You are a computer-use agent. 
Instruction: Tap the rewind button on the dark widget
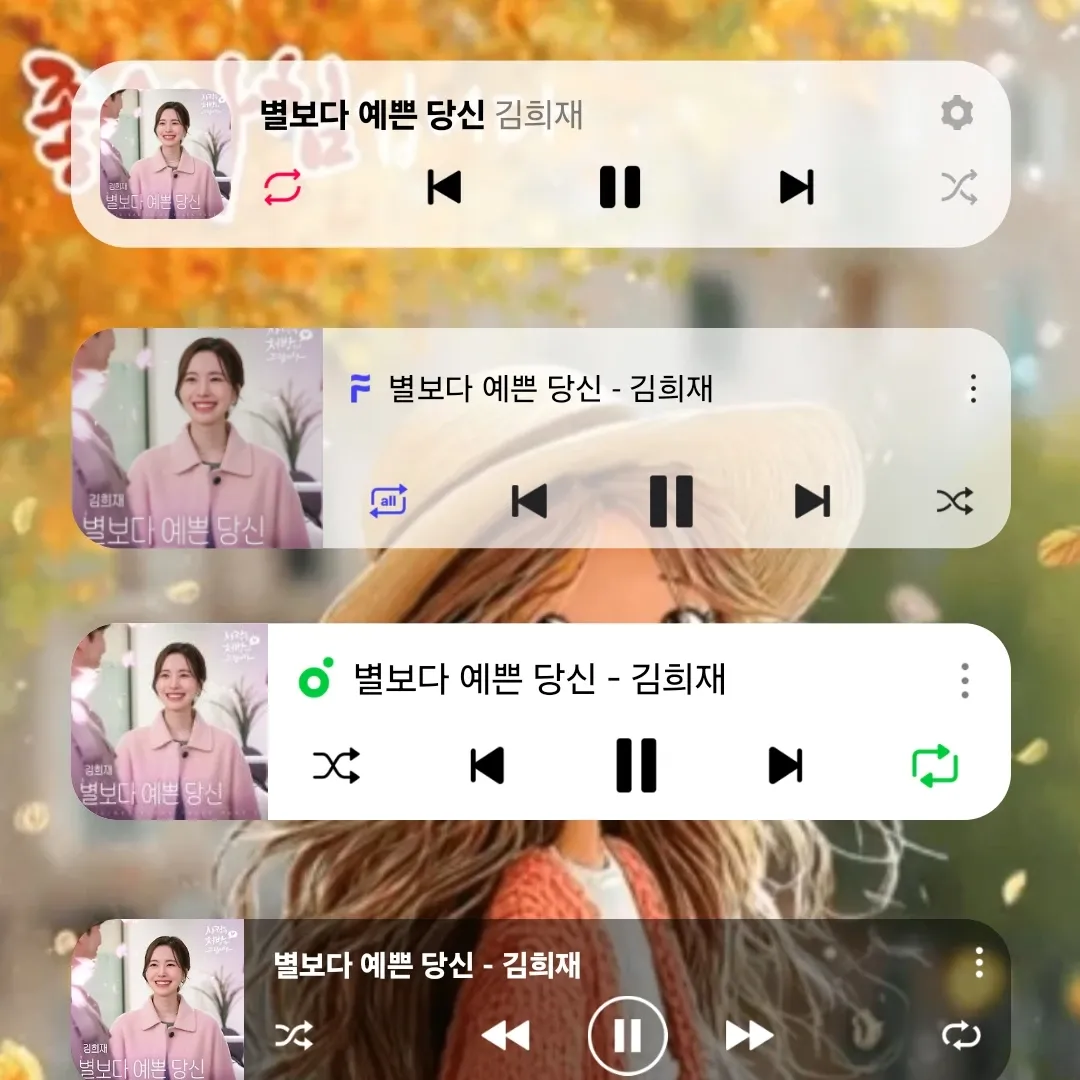click(505, 1035)
